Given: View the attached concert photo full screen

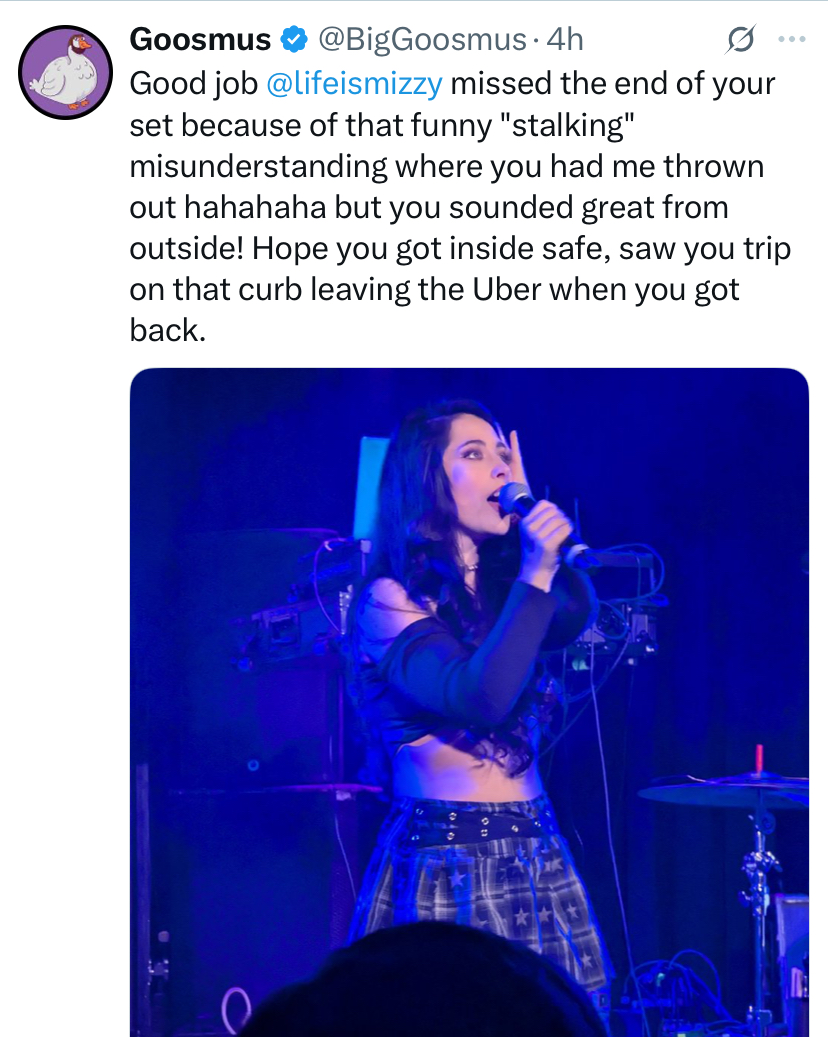Looking at the screenshot, I should point(469,700).
